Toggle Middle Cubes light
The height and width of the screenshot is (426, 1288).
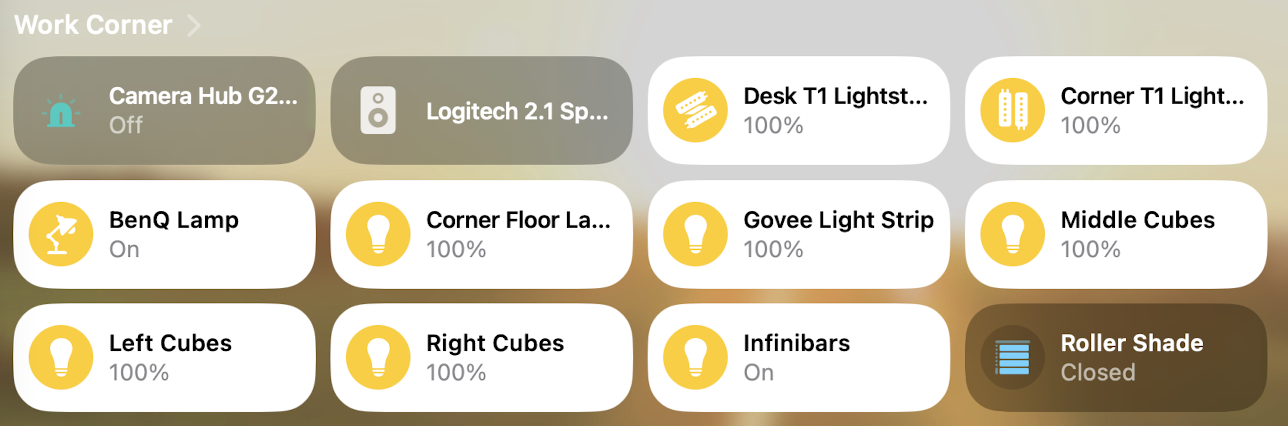tap(1012, 235)
